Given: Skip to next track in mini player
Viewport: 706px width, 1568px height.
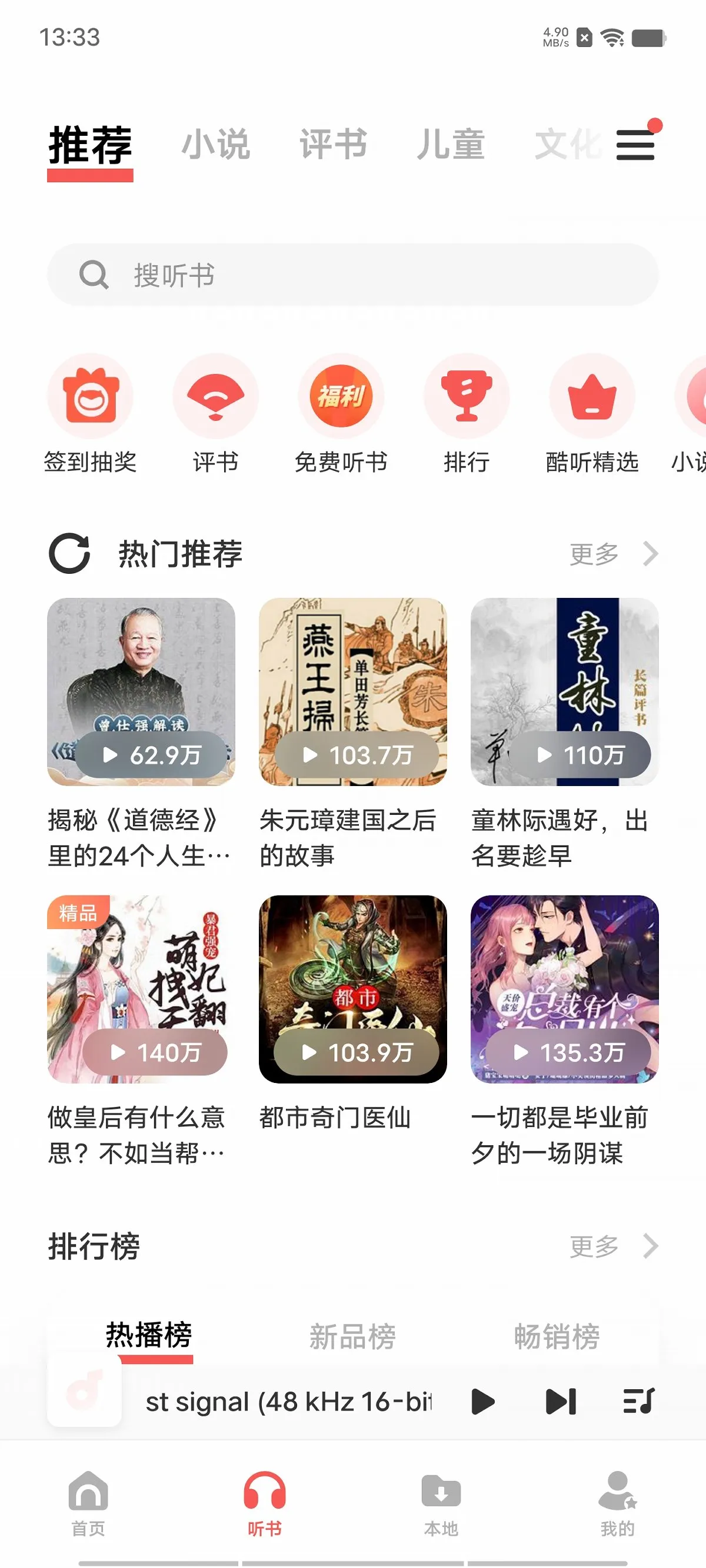Looking at the screenshot, I should point(561,1401).
